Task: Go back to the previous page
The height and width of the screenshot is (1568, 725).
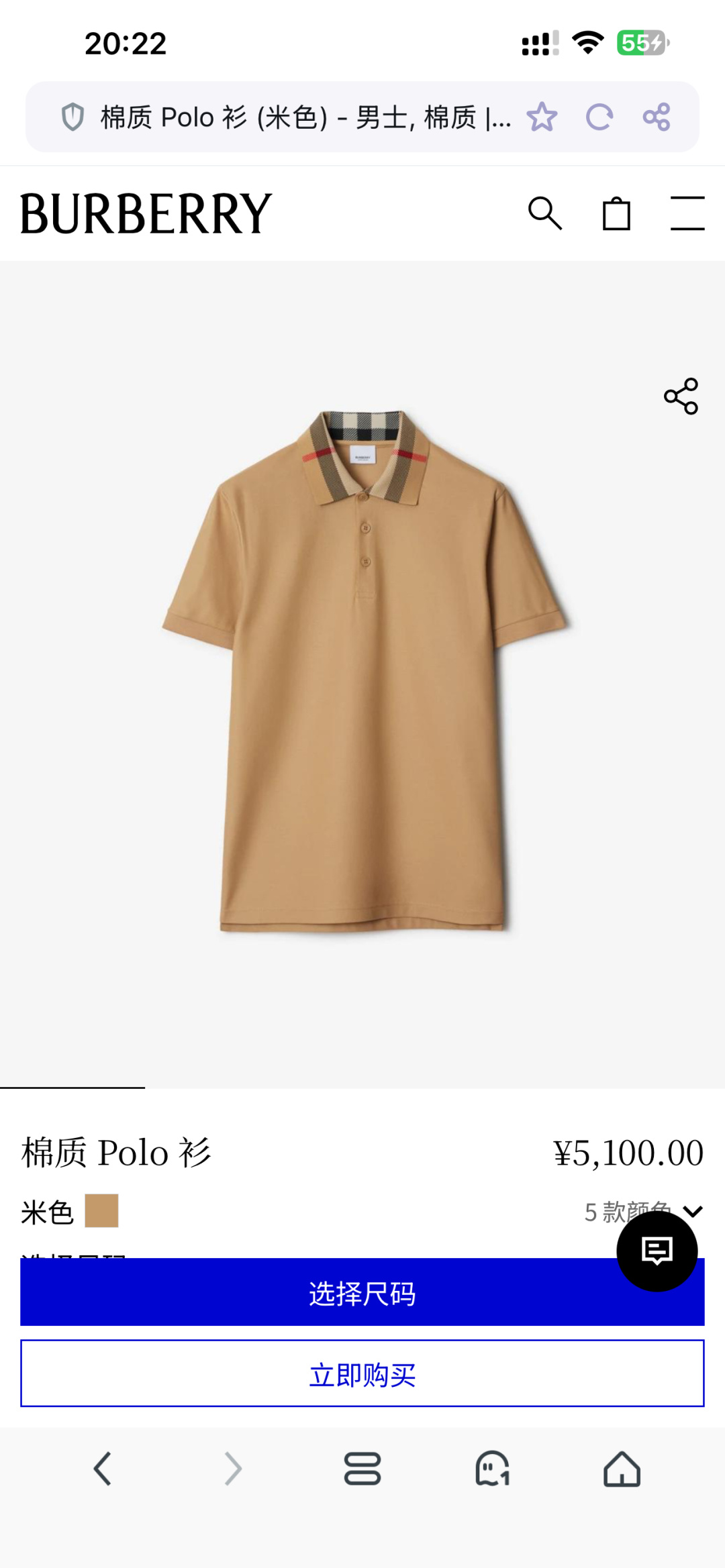Action: pos(103,1469)
